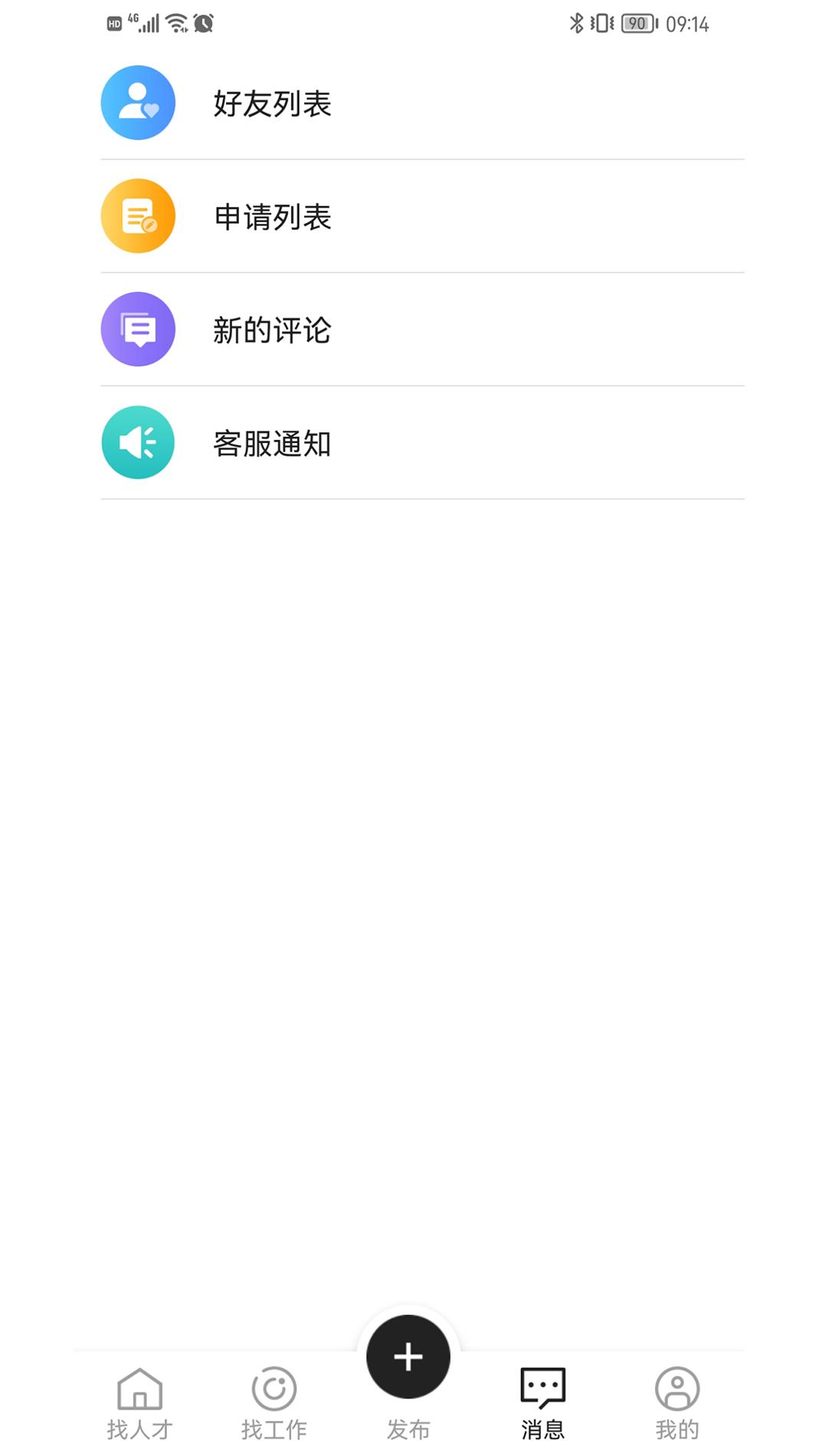
Task: Tap the orange application list icon
Action: 138,215
